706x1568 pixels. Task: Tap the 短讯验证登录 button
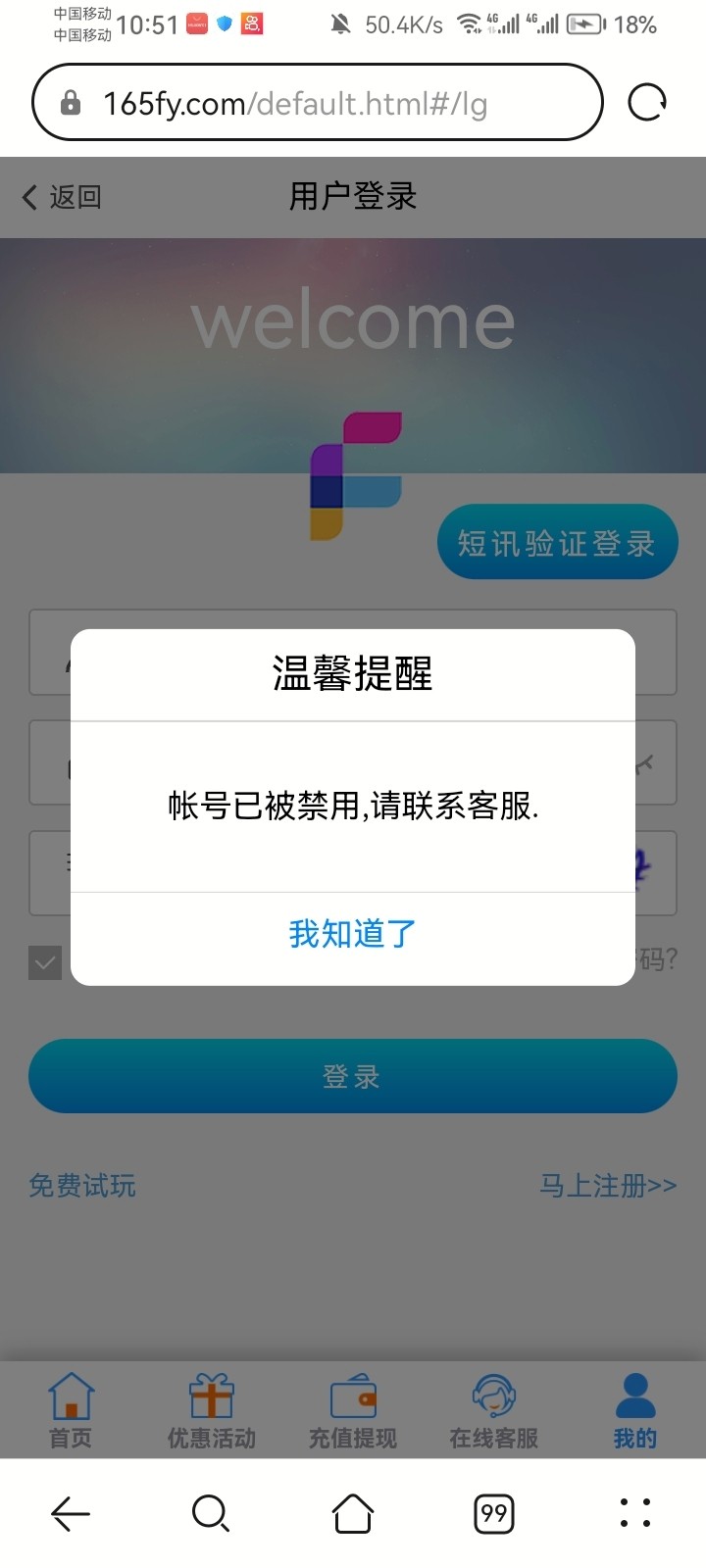[x=557, y=543]
